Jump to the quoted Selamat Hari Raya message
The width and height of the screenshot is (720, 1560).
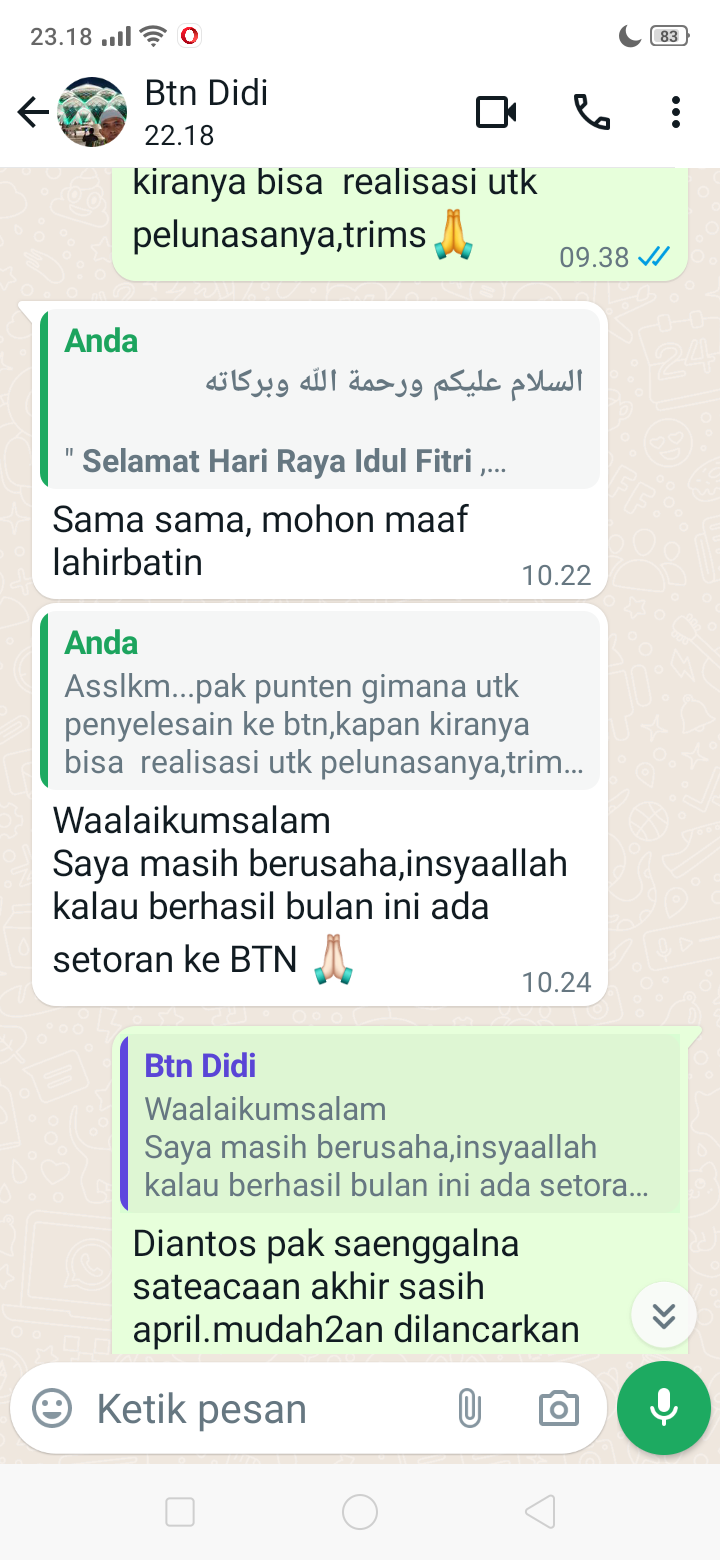pyautogui.click(x=320, y=400)
